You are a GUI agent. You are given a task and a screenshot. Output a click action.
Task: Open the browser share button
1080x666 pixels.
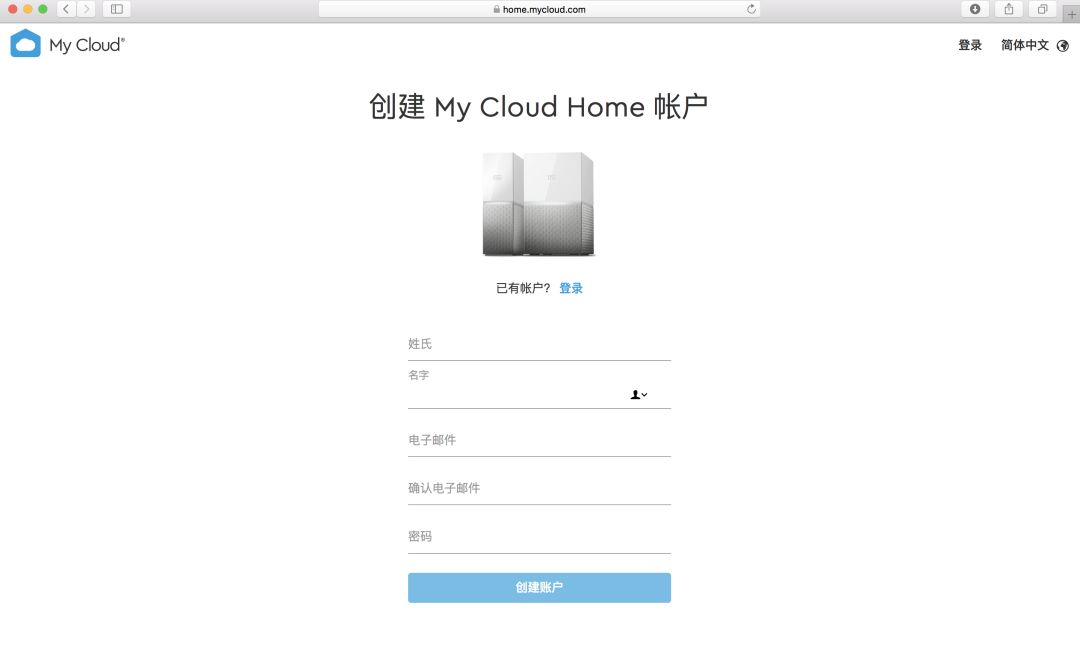1008,9
